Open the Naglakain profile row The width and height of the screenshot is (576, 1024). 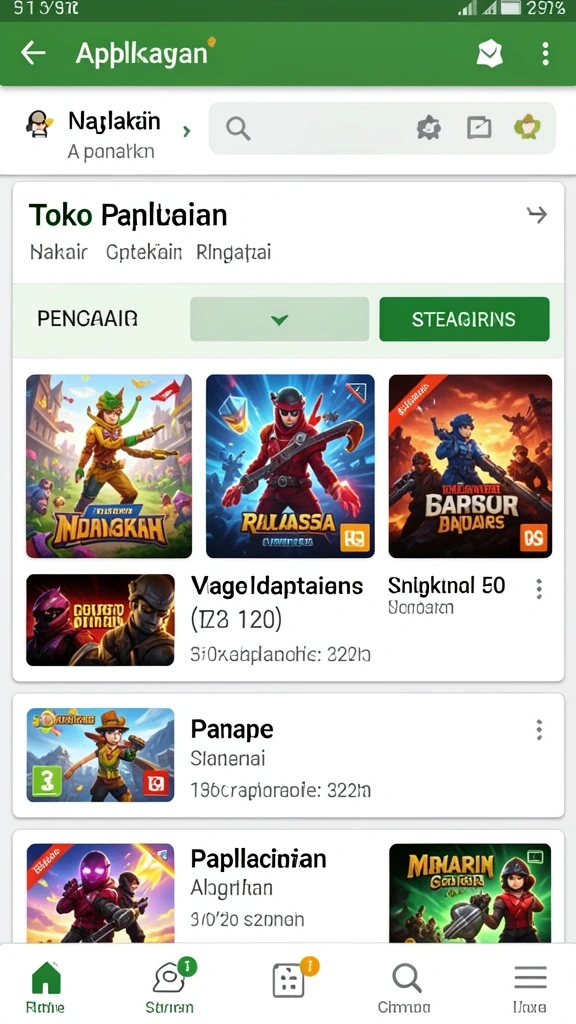pos(108,134)
